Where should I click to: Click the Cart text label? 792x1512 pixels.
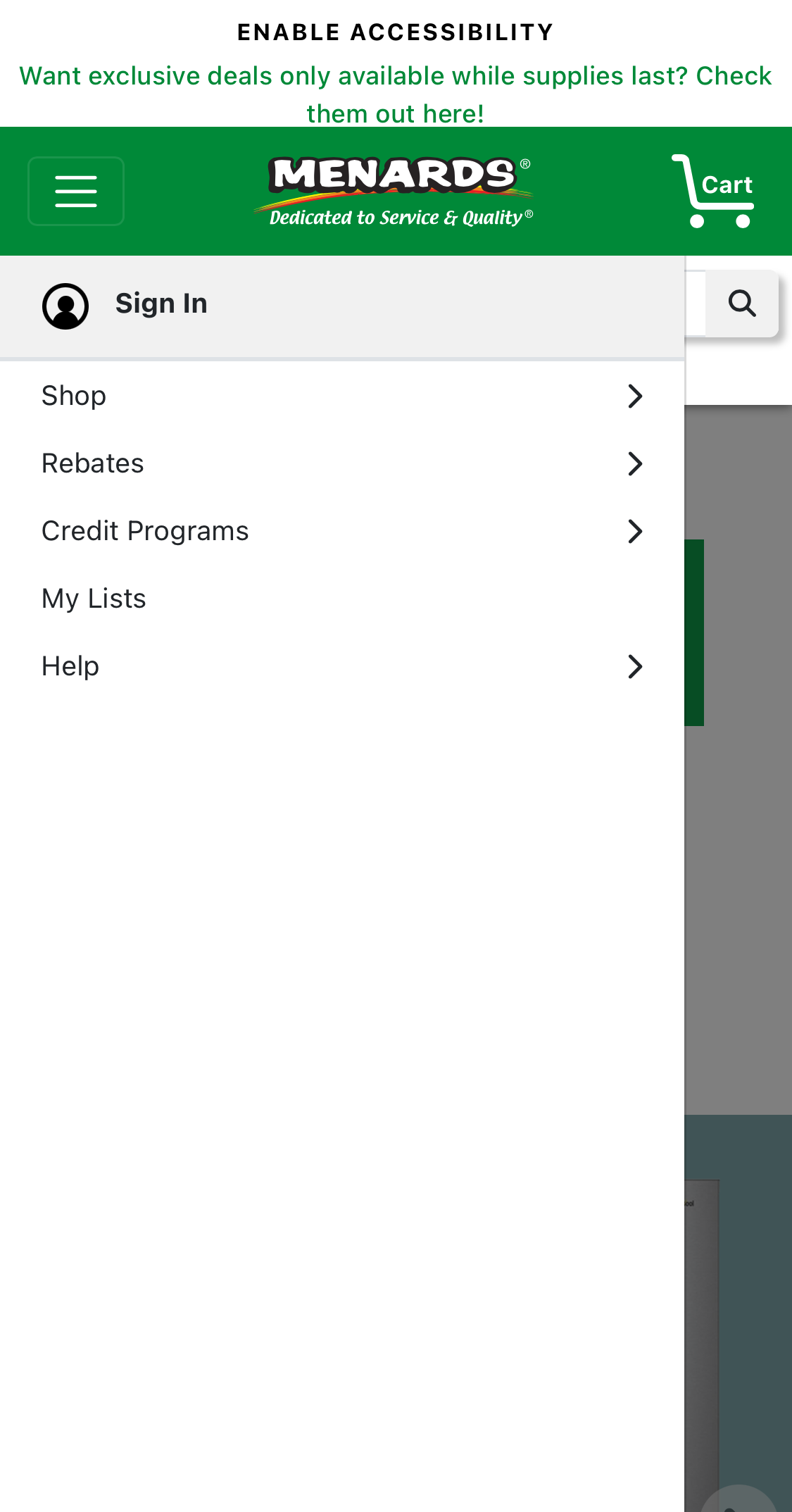[x=728, y=185]
